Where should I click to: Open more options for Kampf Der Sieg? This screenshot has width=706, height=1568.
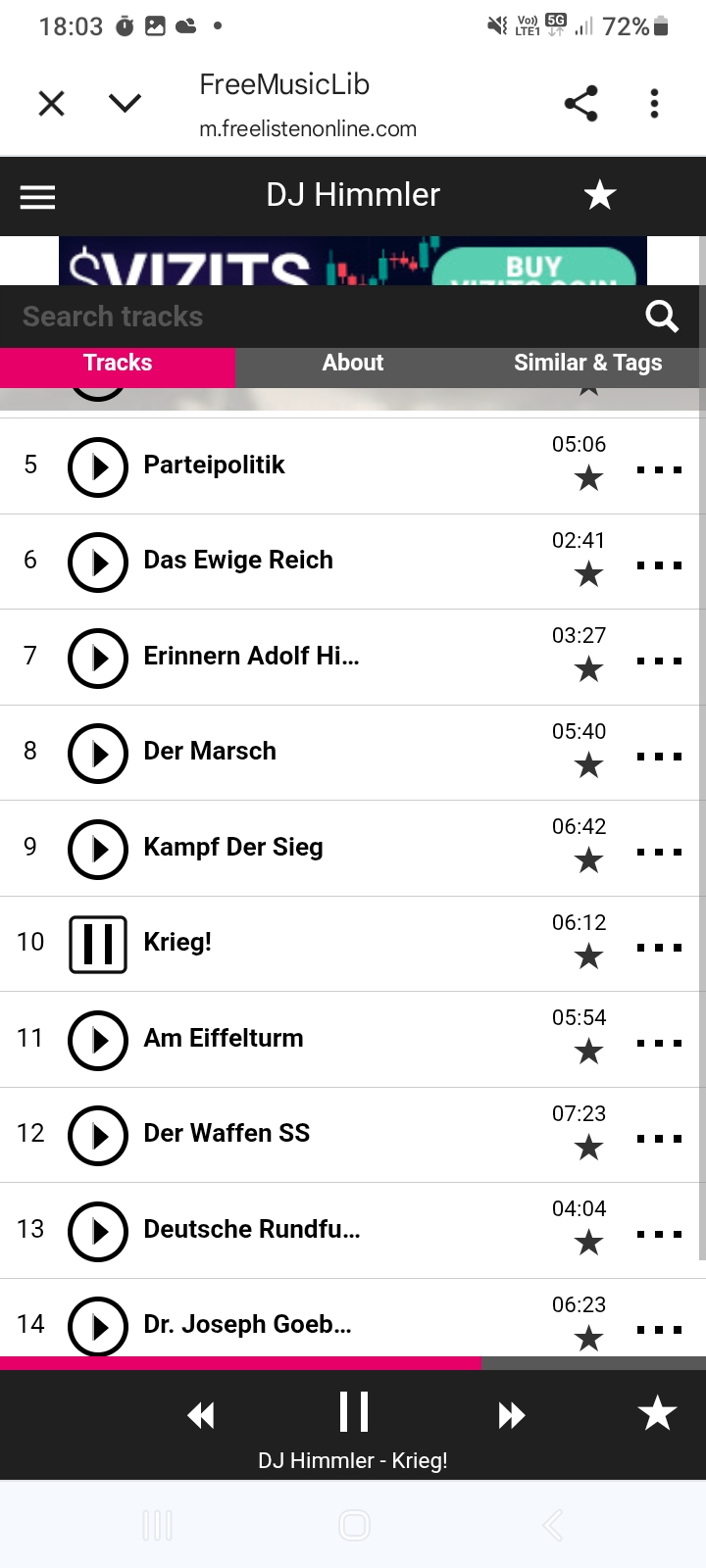click(x=659, y=852)
